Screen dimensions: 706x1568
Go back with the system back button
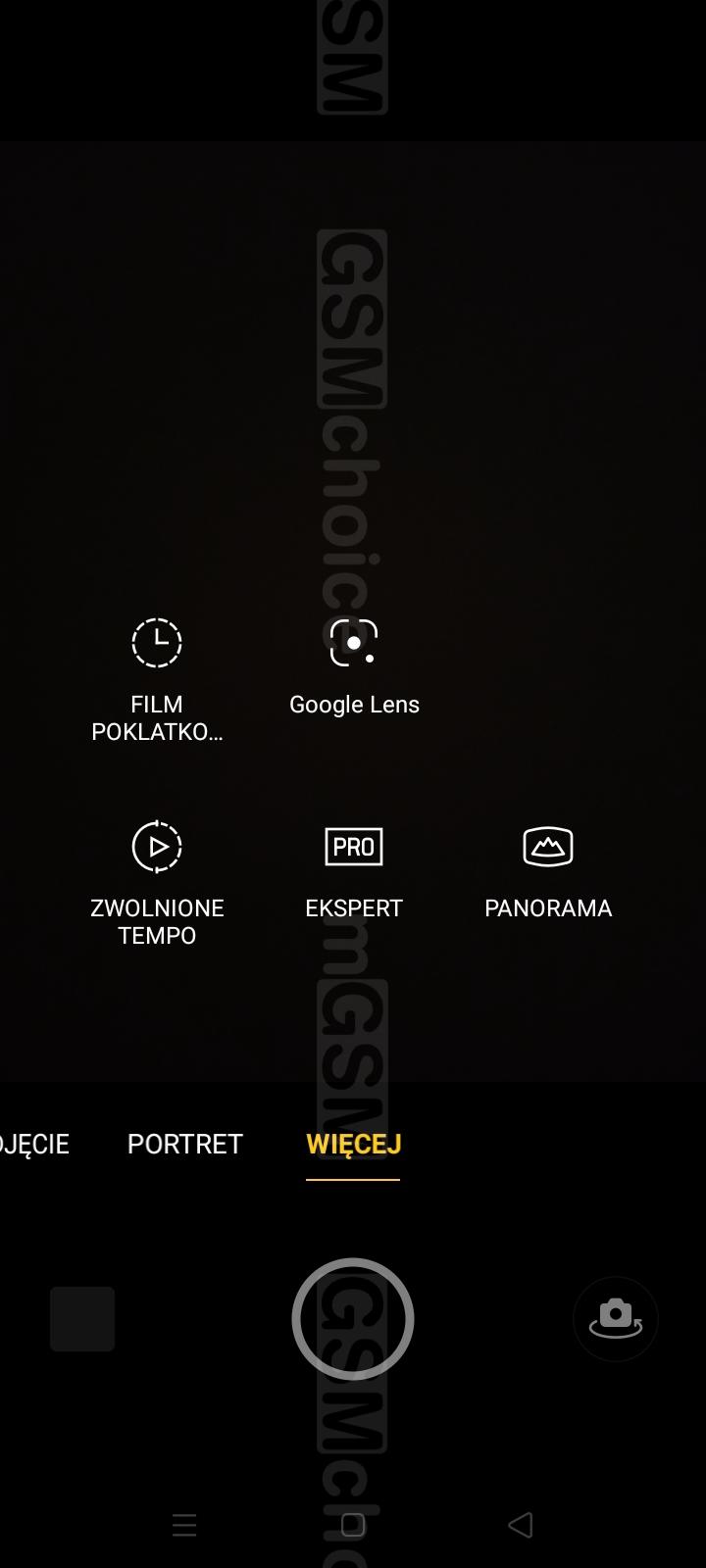tap(521, 1525)
